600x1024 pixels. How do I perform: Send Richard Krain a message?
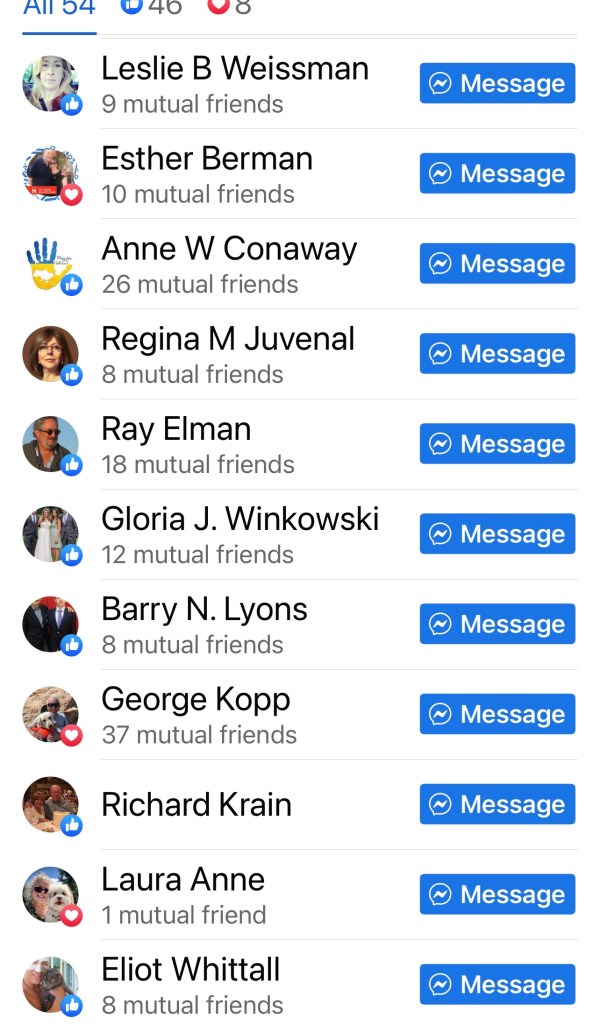pyautogui.click(x=497, y=804)
